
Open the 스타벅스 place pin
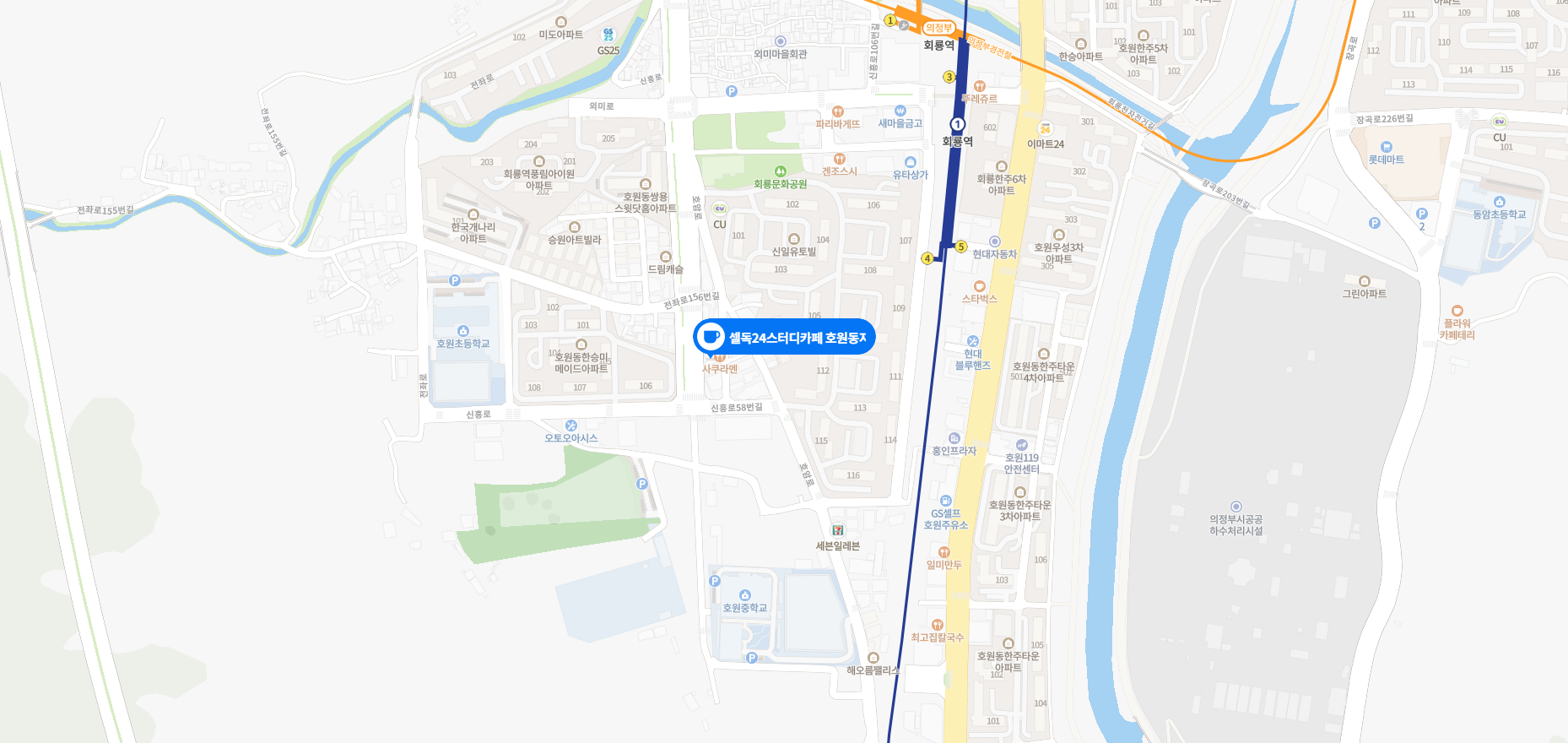(979, 287)
